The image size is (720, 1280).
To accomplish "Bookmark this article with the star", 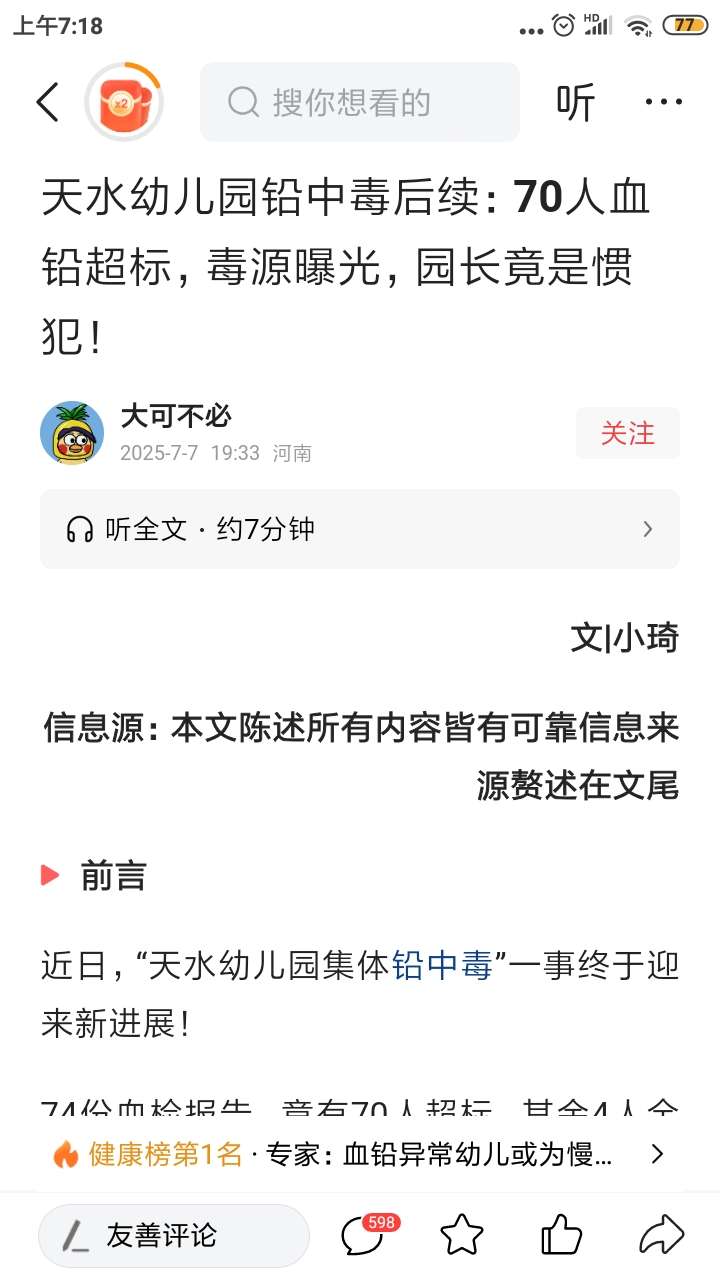I will click(462, 1236).
